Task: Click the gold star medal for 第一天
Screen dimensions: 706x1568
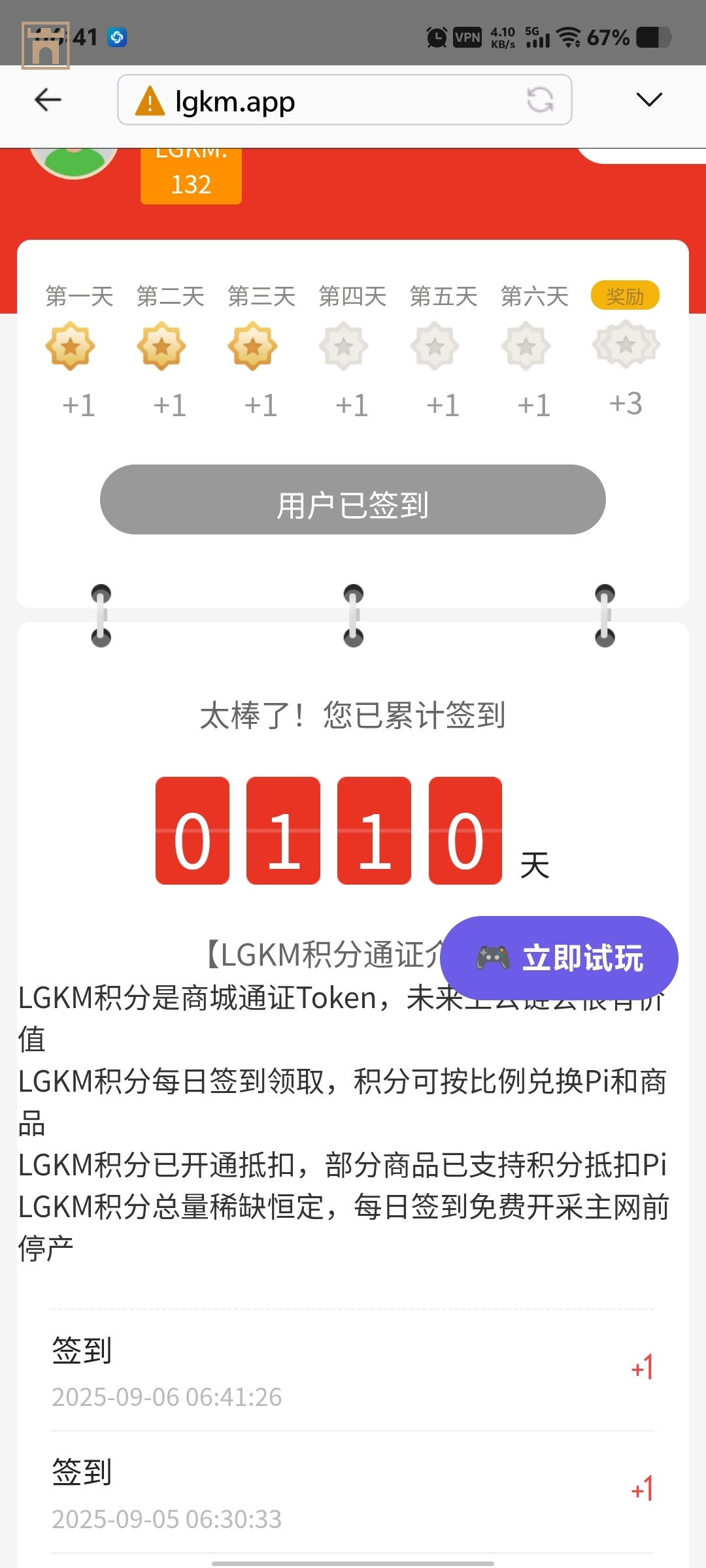Action: [x=70, y=346]
